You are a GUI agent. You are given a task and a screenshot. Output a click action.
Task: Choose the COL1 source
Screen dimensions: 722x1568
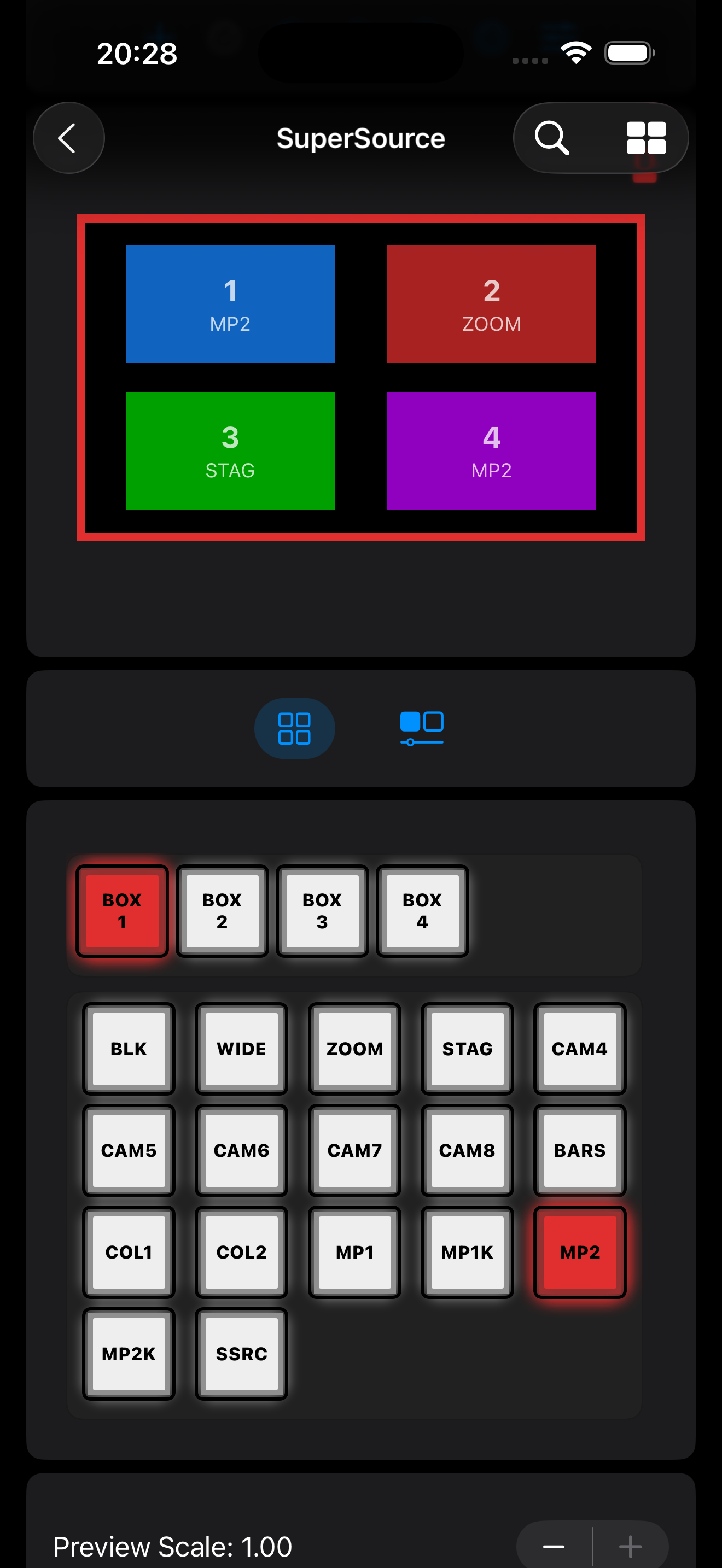tap(129, 1251)
